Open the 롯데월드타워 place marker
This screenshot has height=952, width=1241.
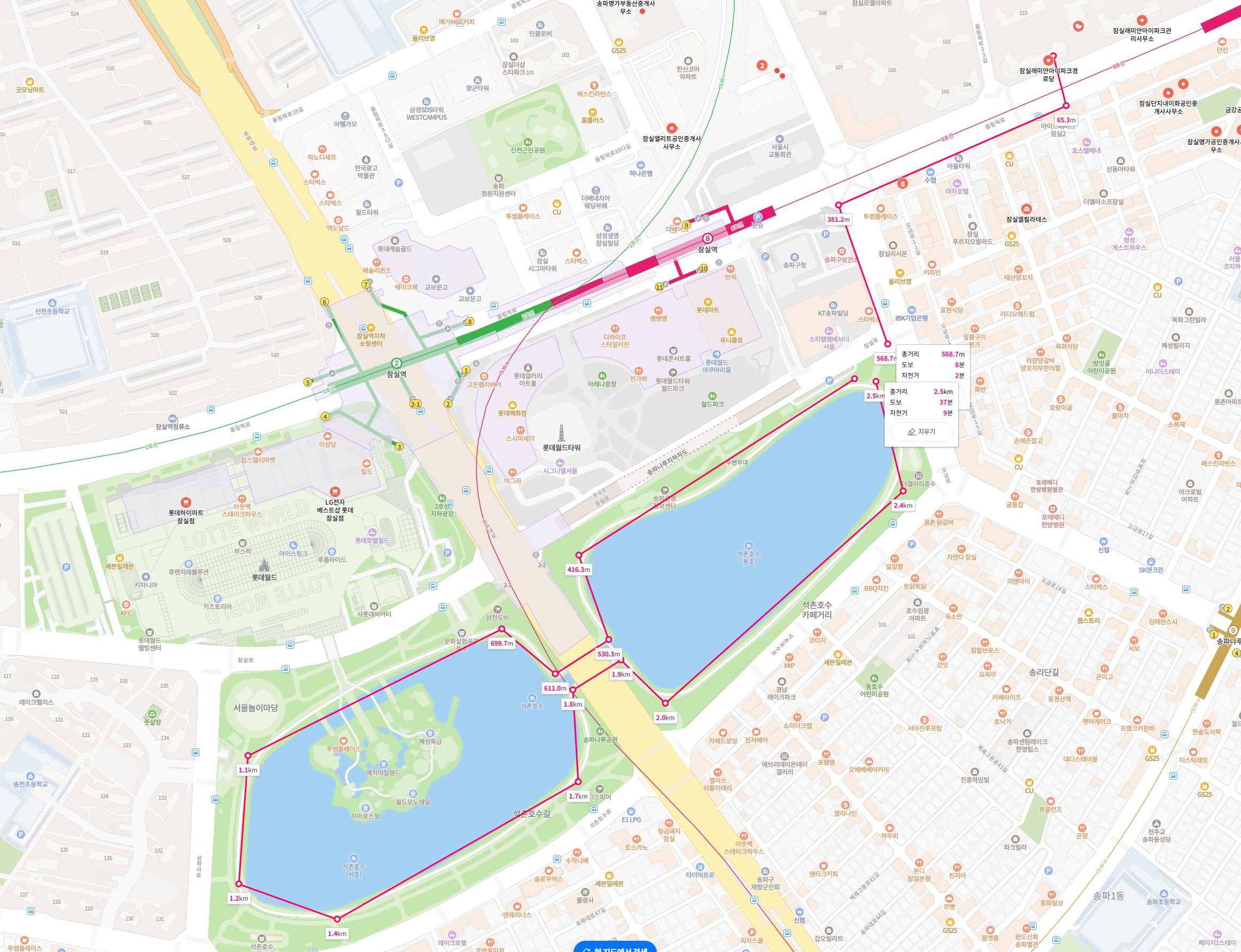tap(561, 434)
